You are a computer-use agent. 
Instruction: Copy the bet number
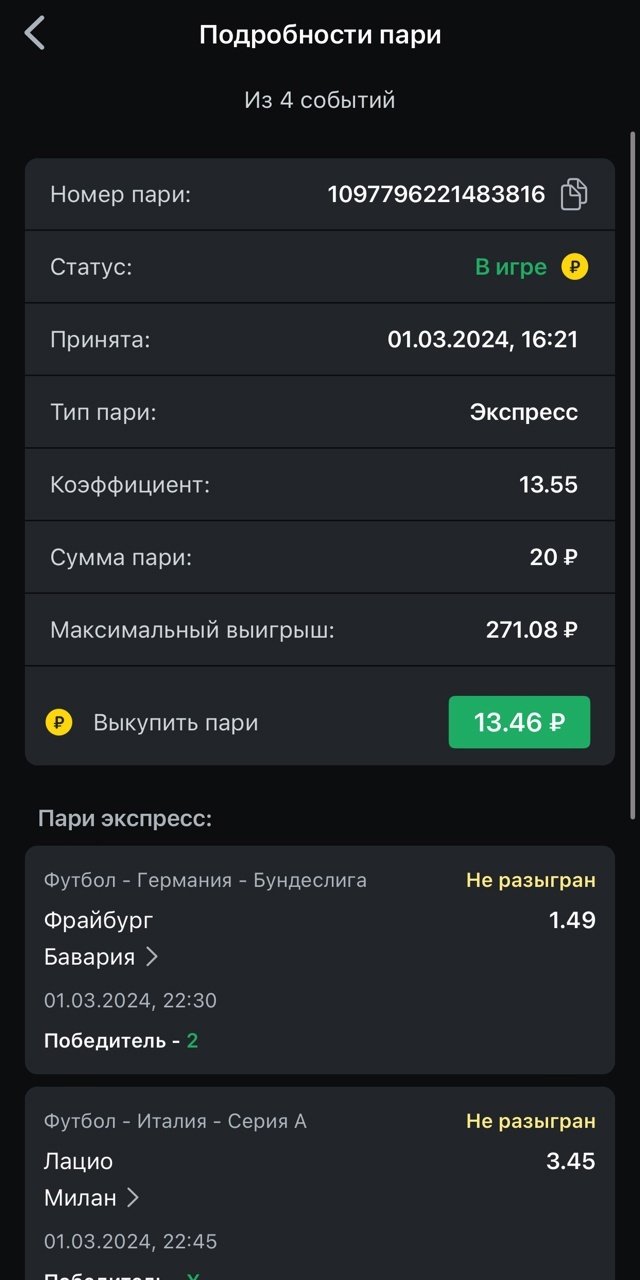[x=574, y=194]
